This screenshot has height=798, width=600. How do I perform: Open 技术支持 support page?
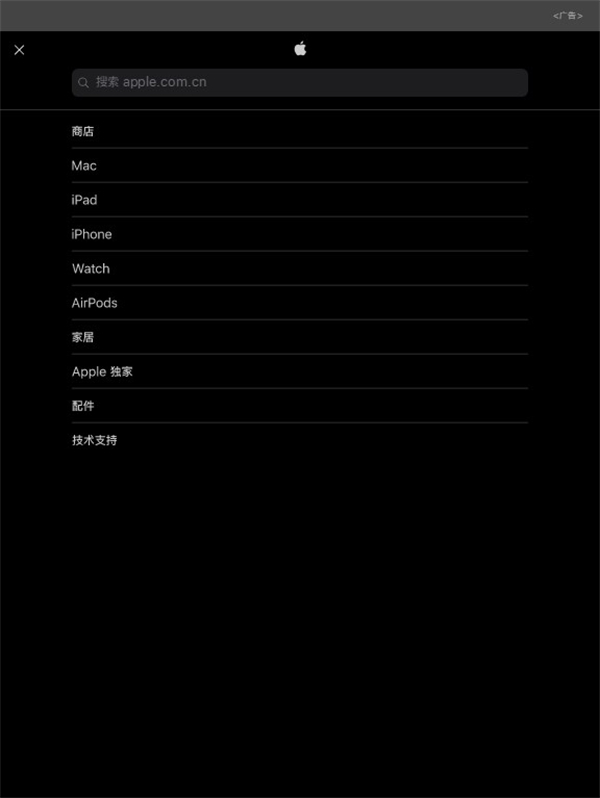click(300, 440)
